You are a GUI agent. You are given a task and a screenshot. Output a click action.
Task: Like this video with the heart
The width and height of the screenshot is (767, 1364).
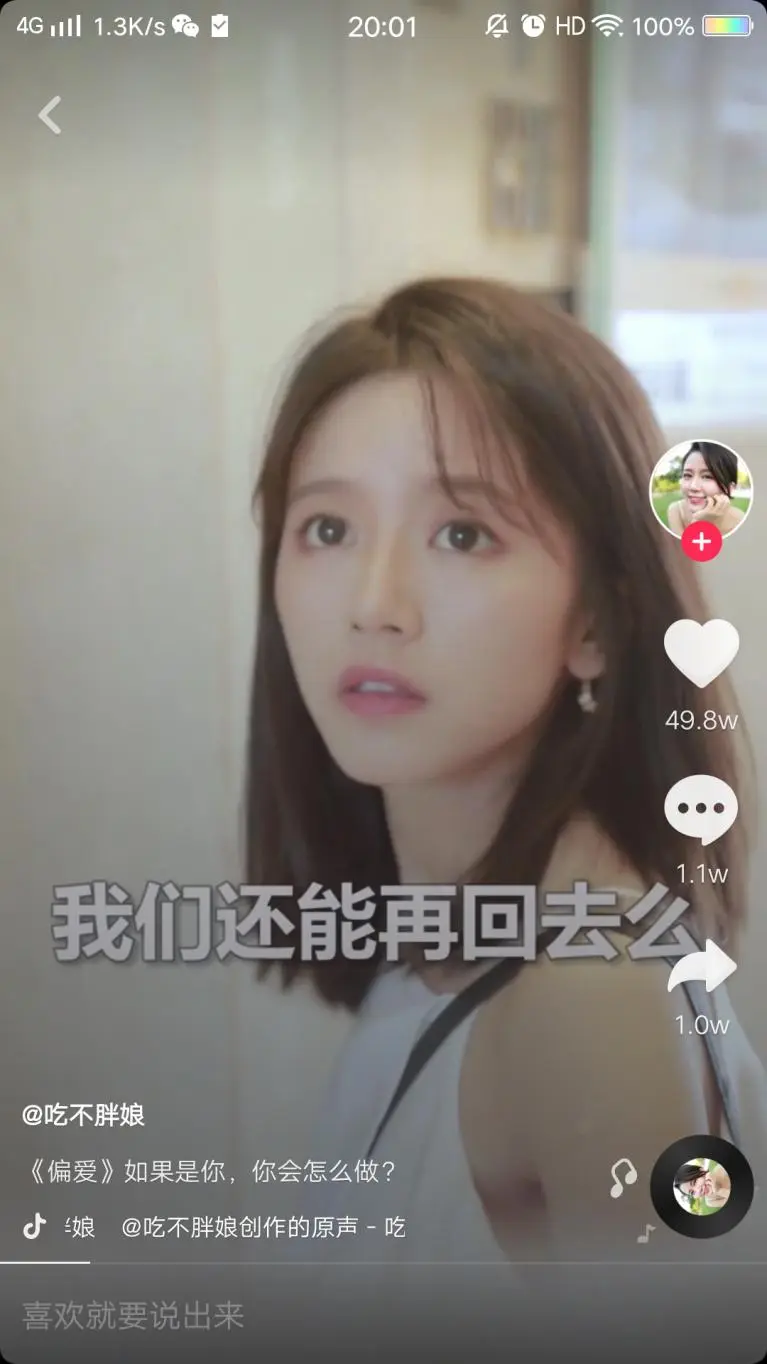pyautogui.click(x=701, y=653)
